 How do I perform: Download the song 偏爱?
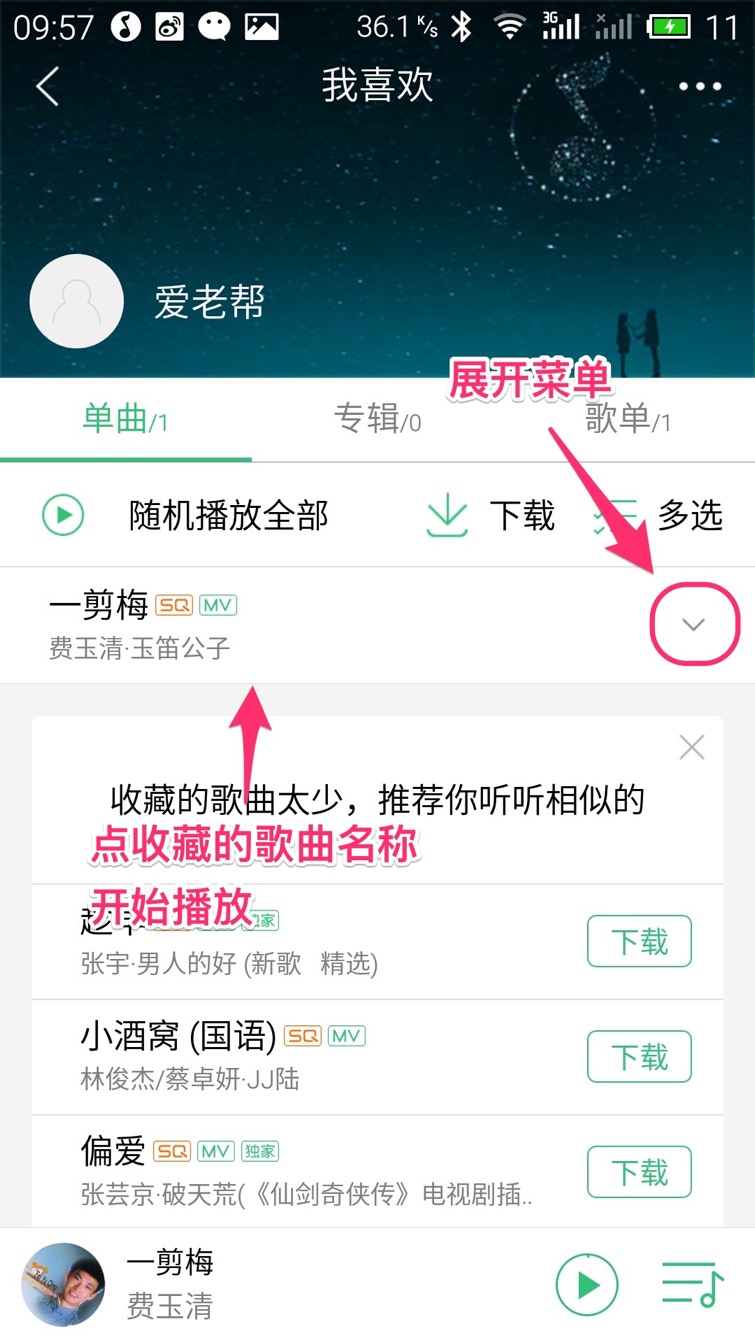click(639, 1172)
